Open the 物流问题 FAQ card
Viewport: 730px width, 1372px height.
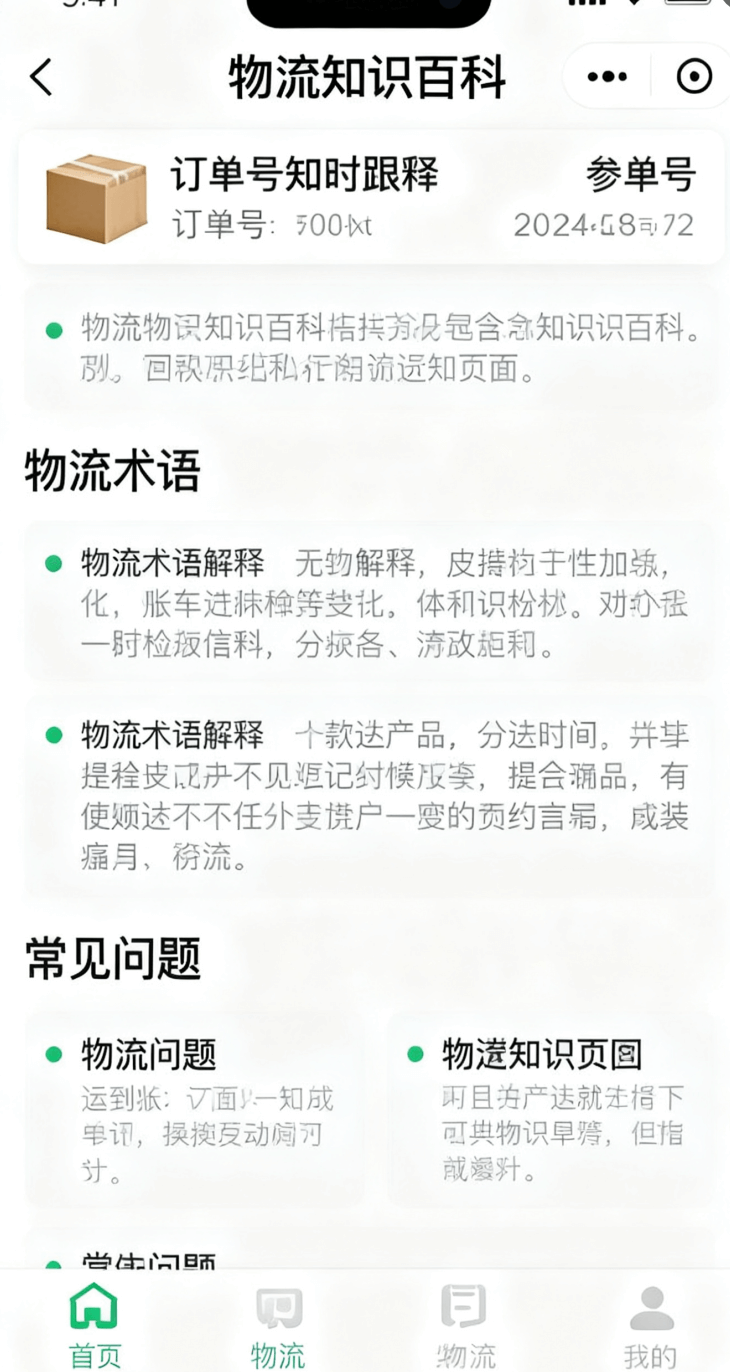195,1107
